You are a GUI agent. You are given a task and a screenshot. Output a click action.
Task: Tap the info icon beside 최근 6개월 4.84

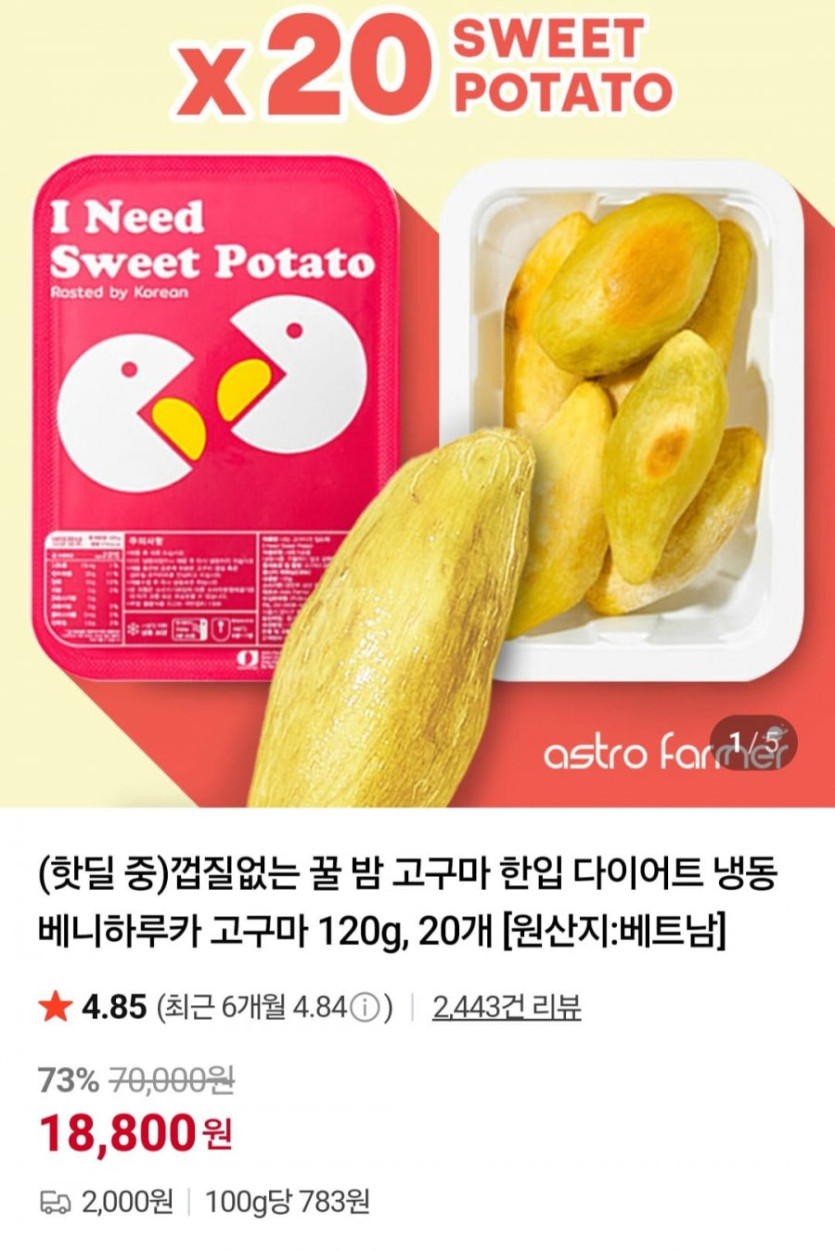pos(366,1007)
